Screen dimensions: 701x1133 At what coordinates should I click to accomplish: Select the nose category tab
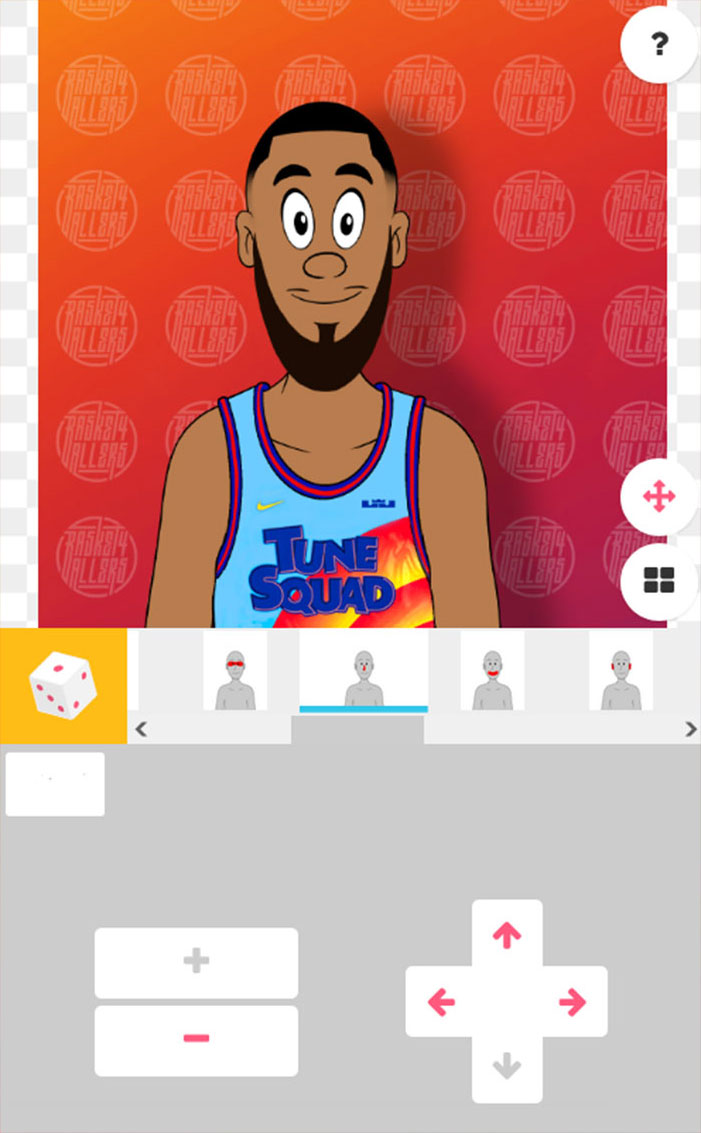[363, 670]
